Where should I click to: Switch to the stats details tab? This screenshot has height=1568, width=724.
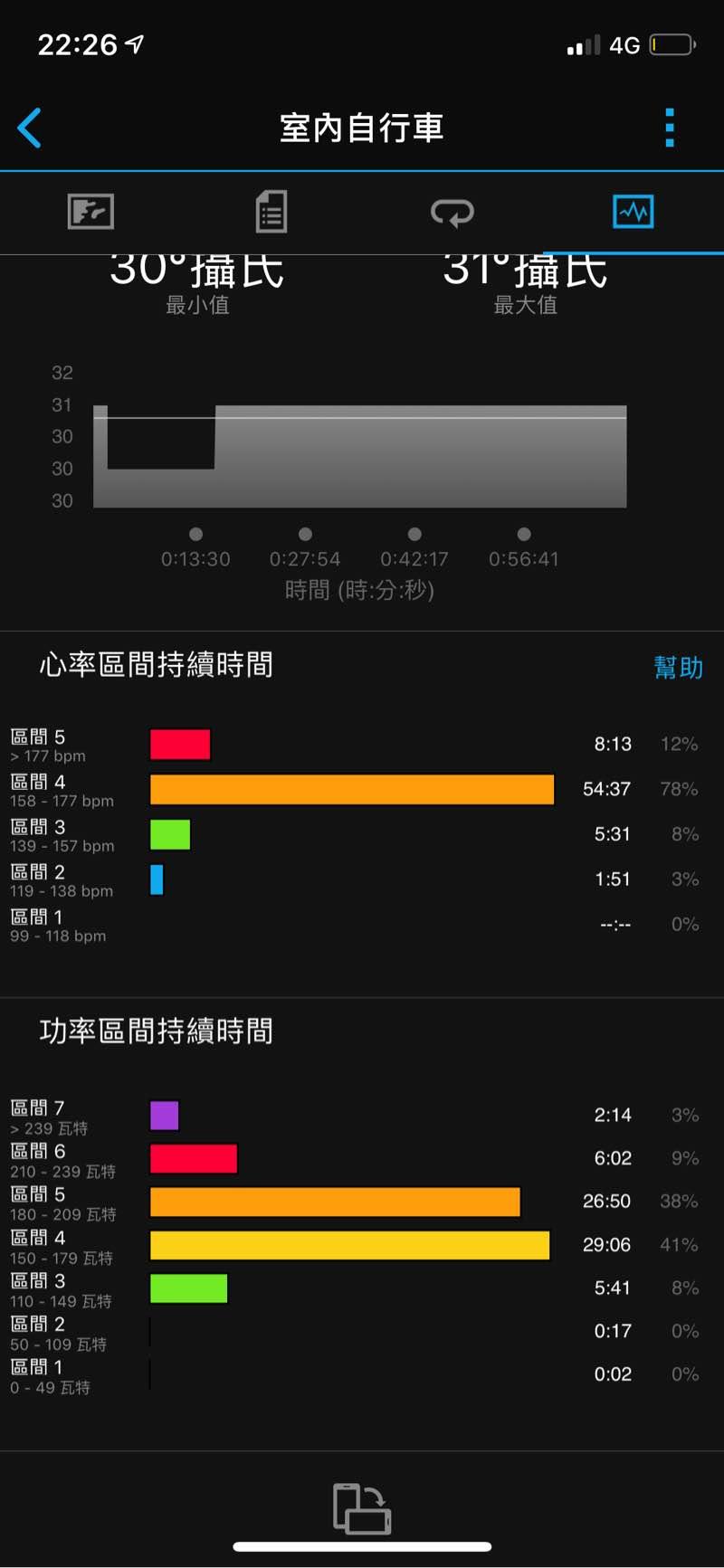pyautogui.click(x=271, y=213)
